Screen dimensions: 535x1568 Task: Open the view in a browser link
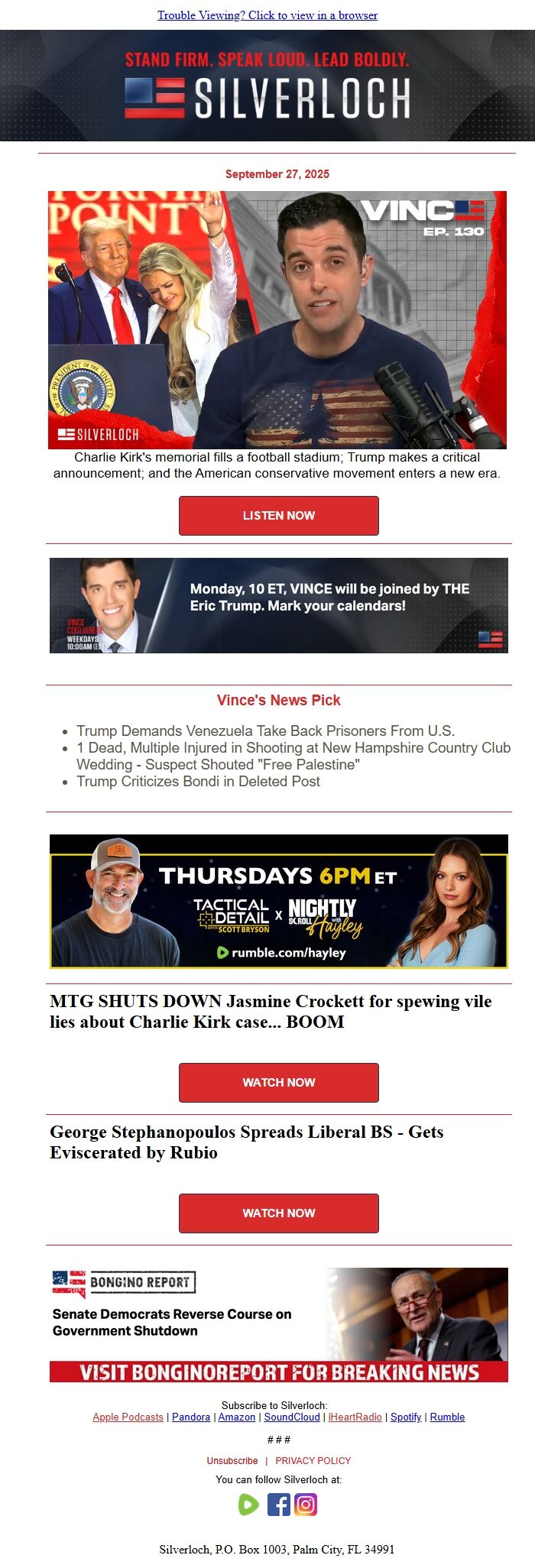[x=267, y=15]
